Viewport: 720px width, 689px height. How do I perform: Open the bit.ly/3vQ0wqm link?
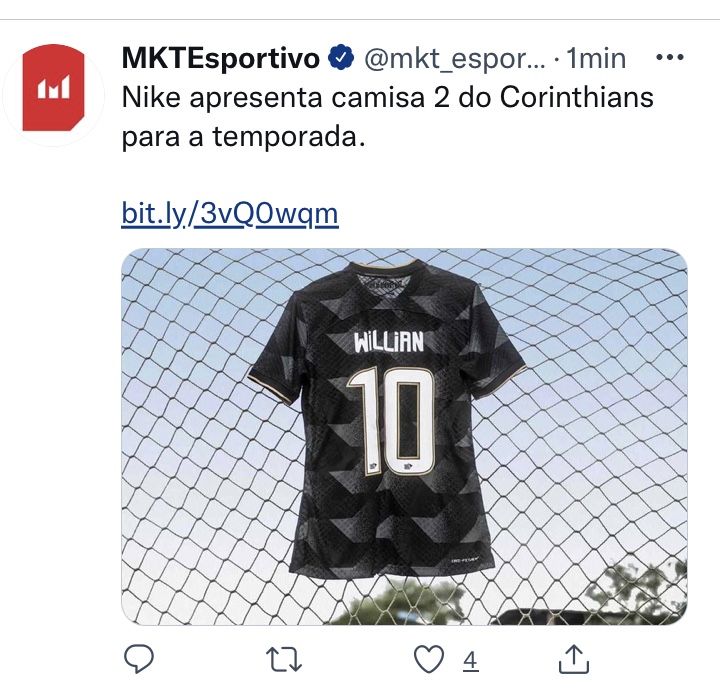point(230,213)
